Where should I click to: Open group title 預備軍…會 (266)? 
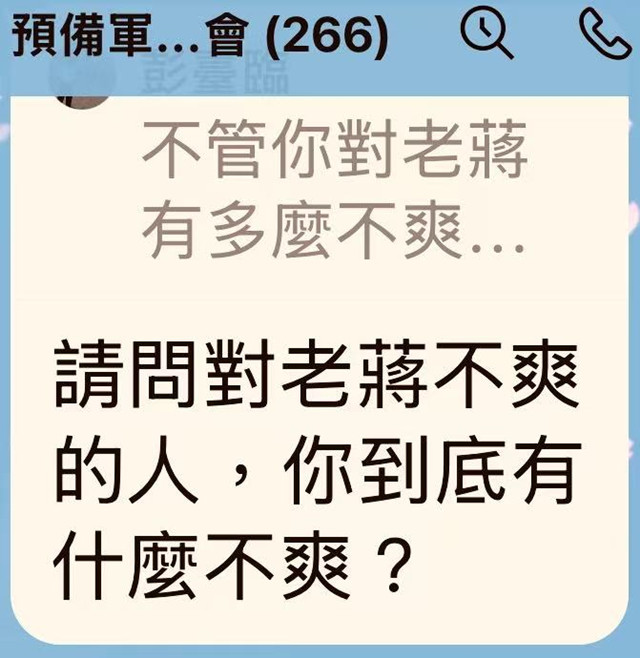click(200, 37)
